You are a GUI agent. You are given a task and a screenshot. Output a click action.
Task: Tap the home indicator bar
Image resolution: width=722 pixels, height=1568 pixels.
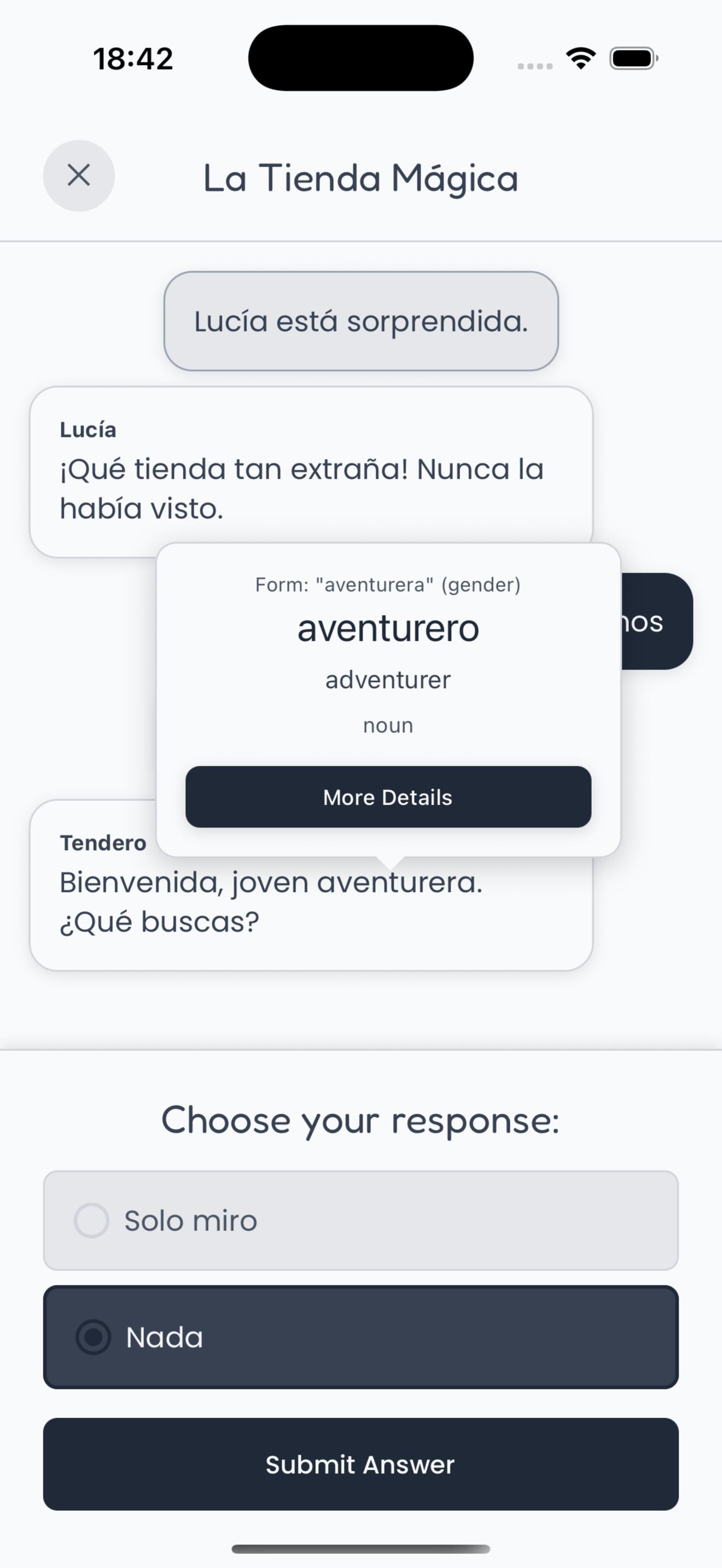(x=360, y=1548)
